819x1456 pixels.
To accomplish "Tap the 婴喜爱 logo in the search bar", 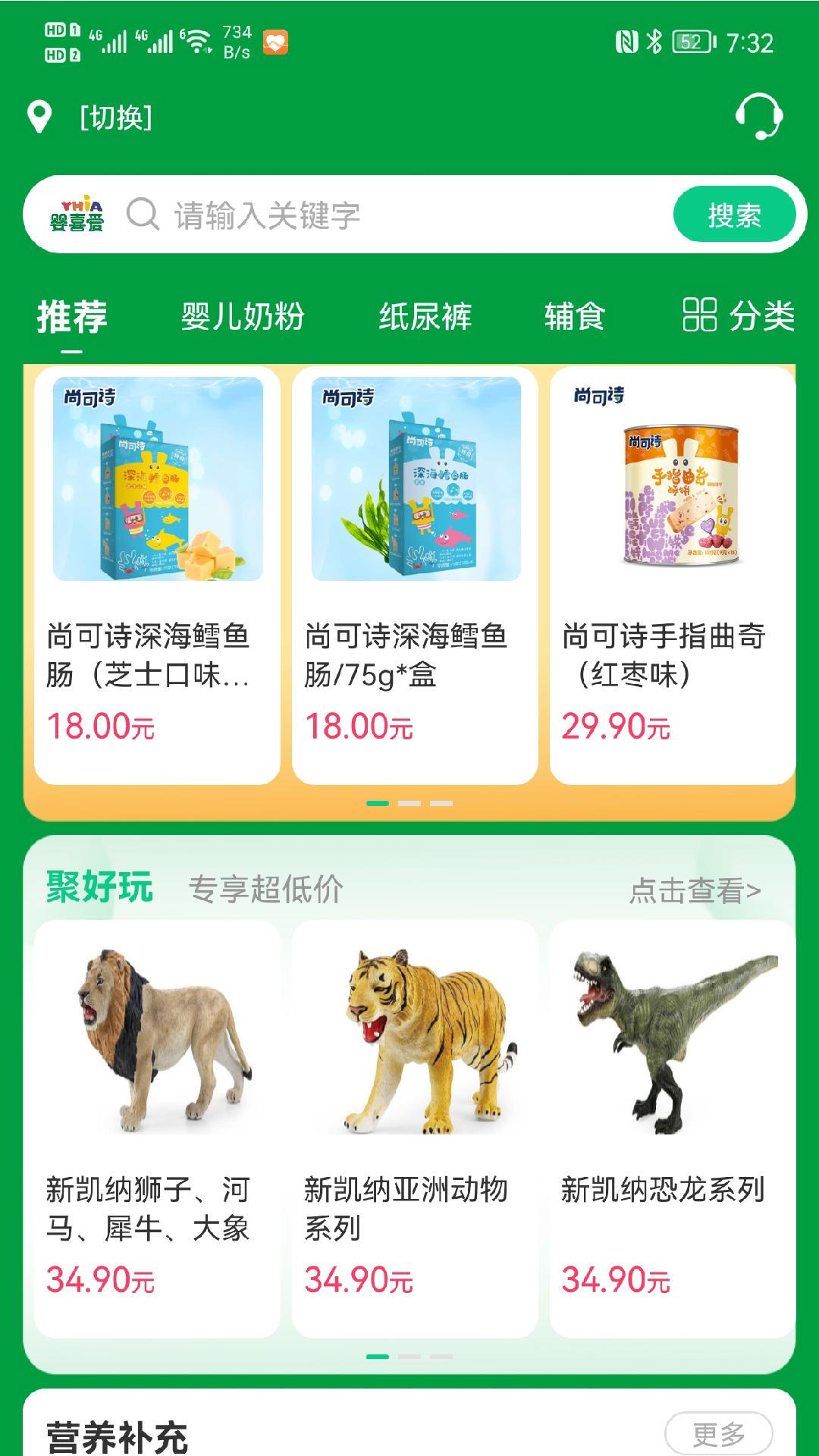I will point(79,215).
